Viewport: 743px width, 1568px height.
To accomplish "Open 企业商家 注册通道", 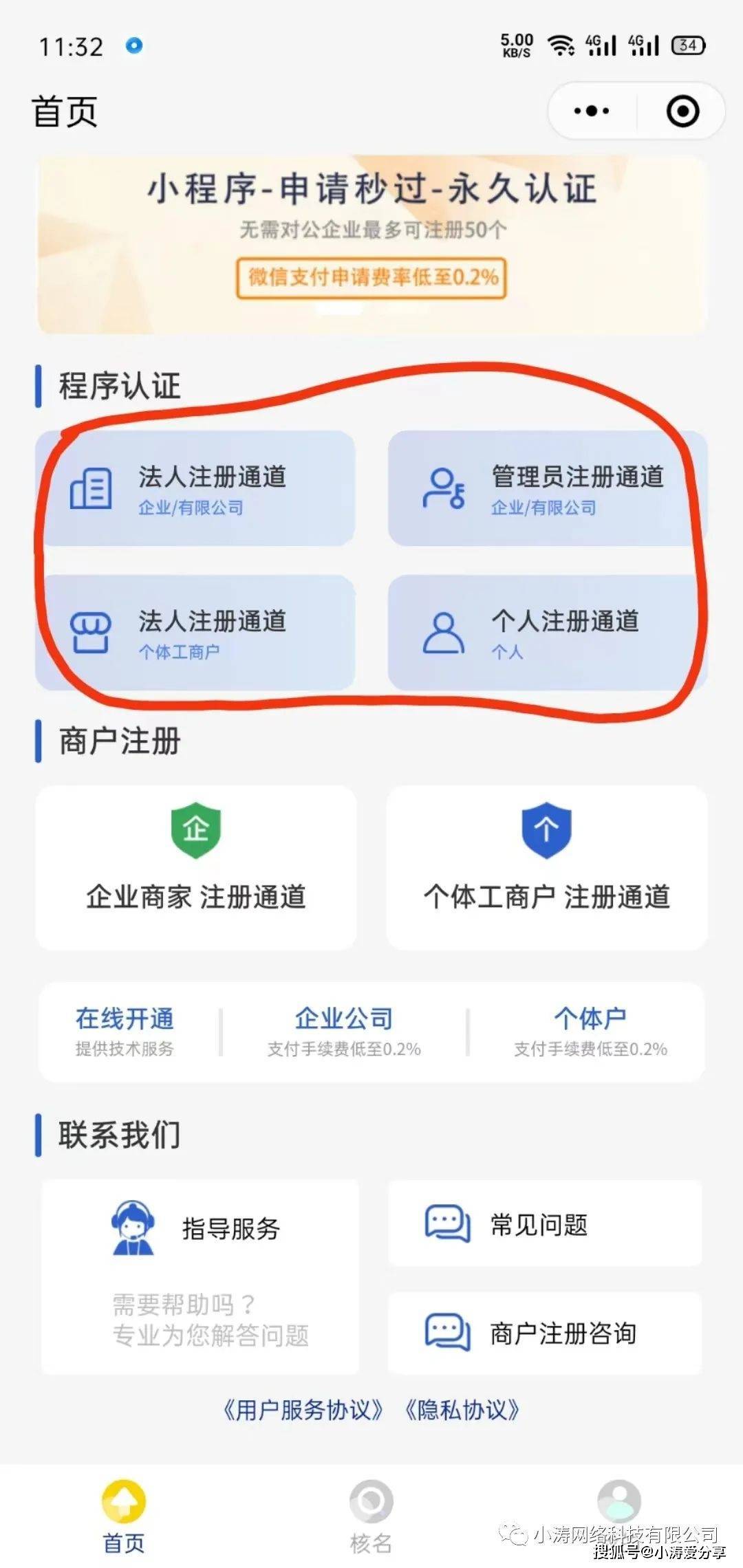I will pyautogui.click(x=195, y=867).
